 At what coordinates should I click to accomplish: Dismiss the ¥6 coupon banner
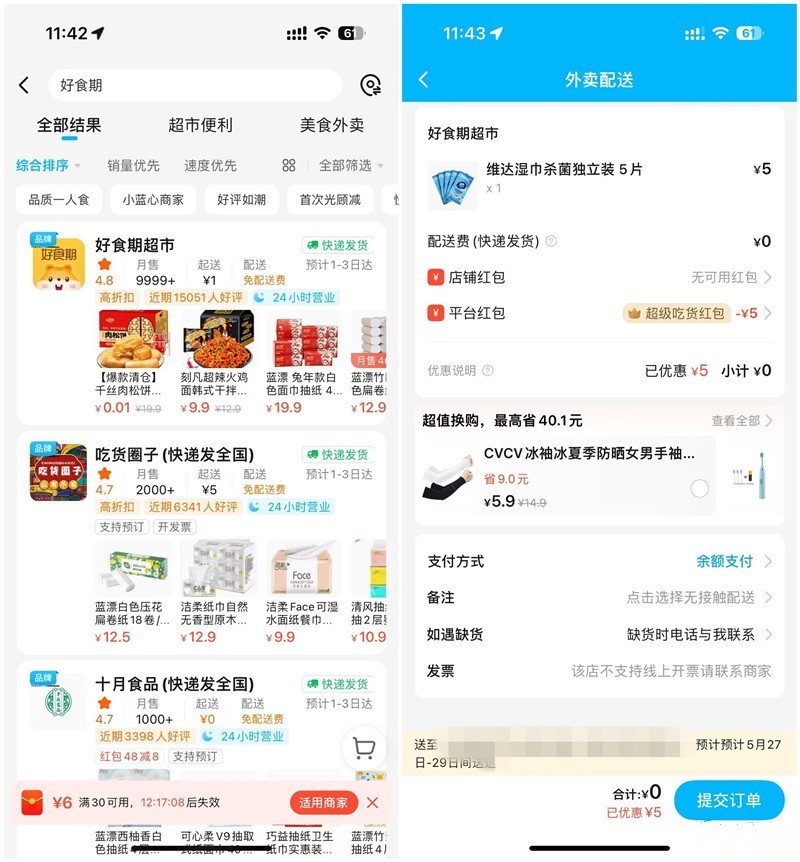tap(373, 802)
